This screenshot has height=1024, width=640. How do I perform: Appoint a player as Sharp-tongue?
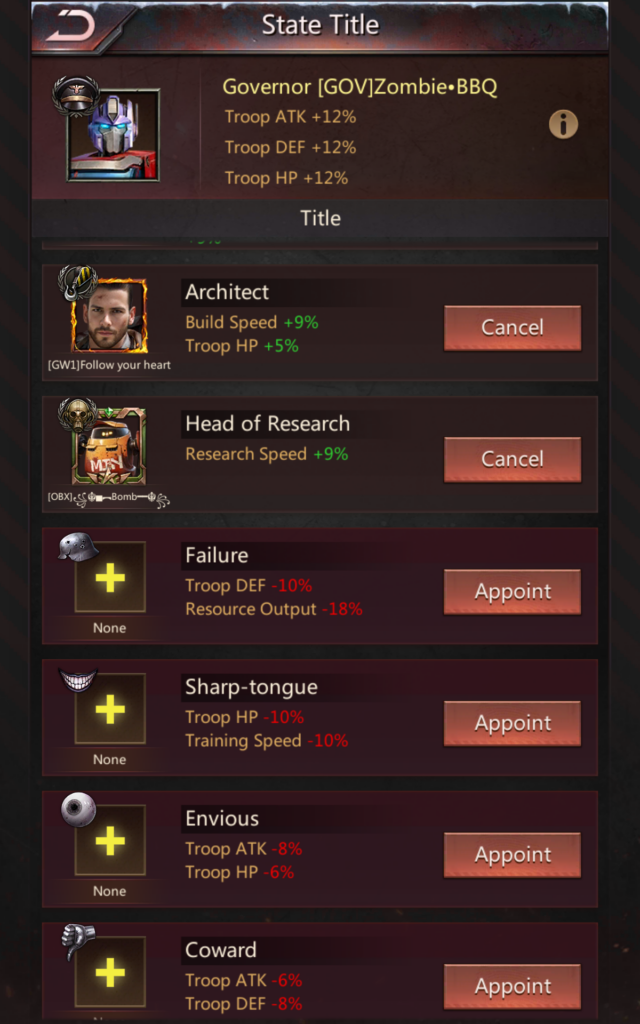(512, 723)
